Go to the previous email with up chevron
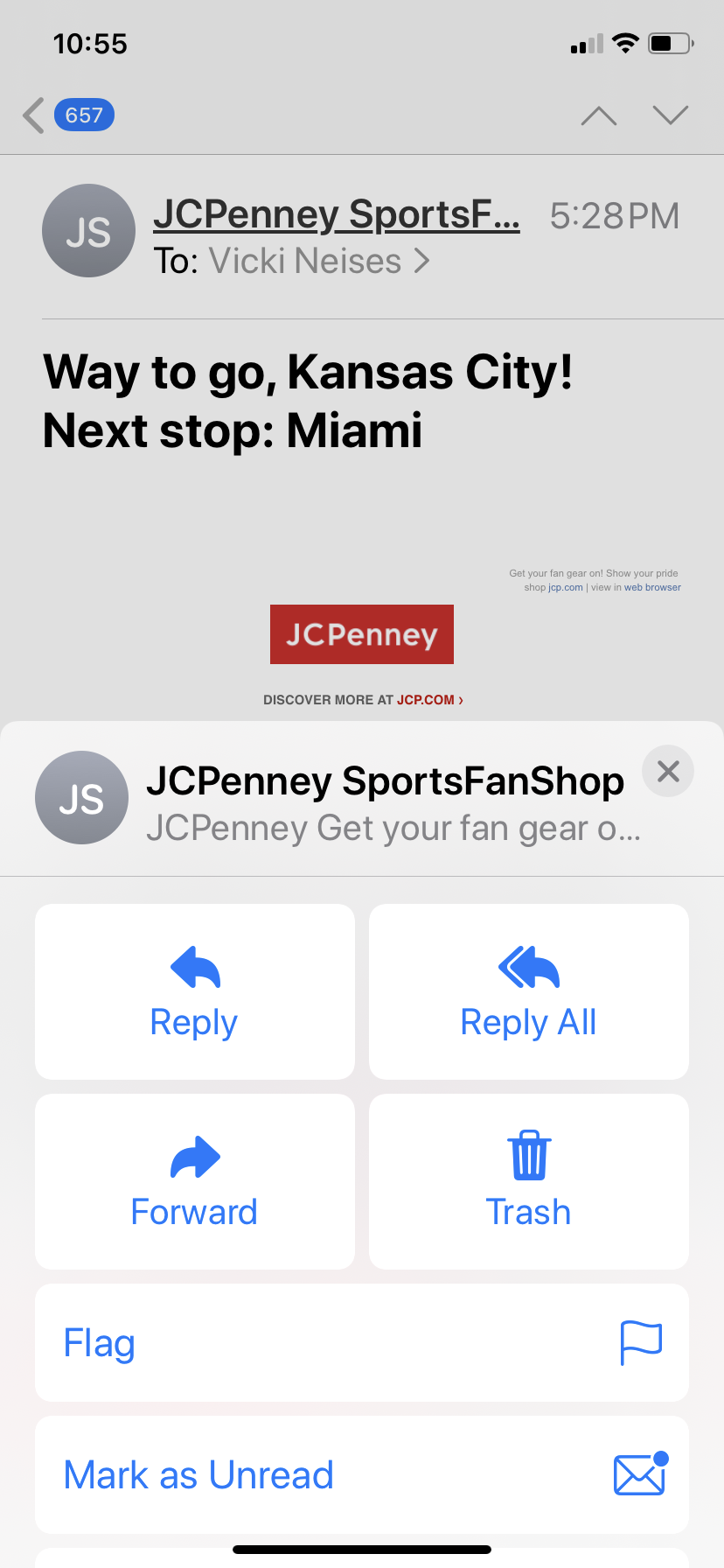The image size is (724, 1568). click(x=598, y=115)
